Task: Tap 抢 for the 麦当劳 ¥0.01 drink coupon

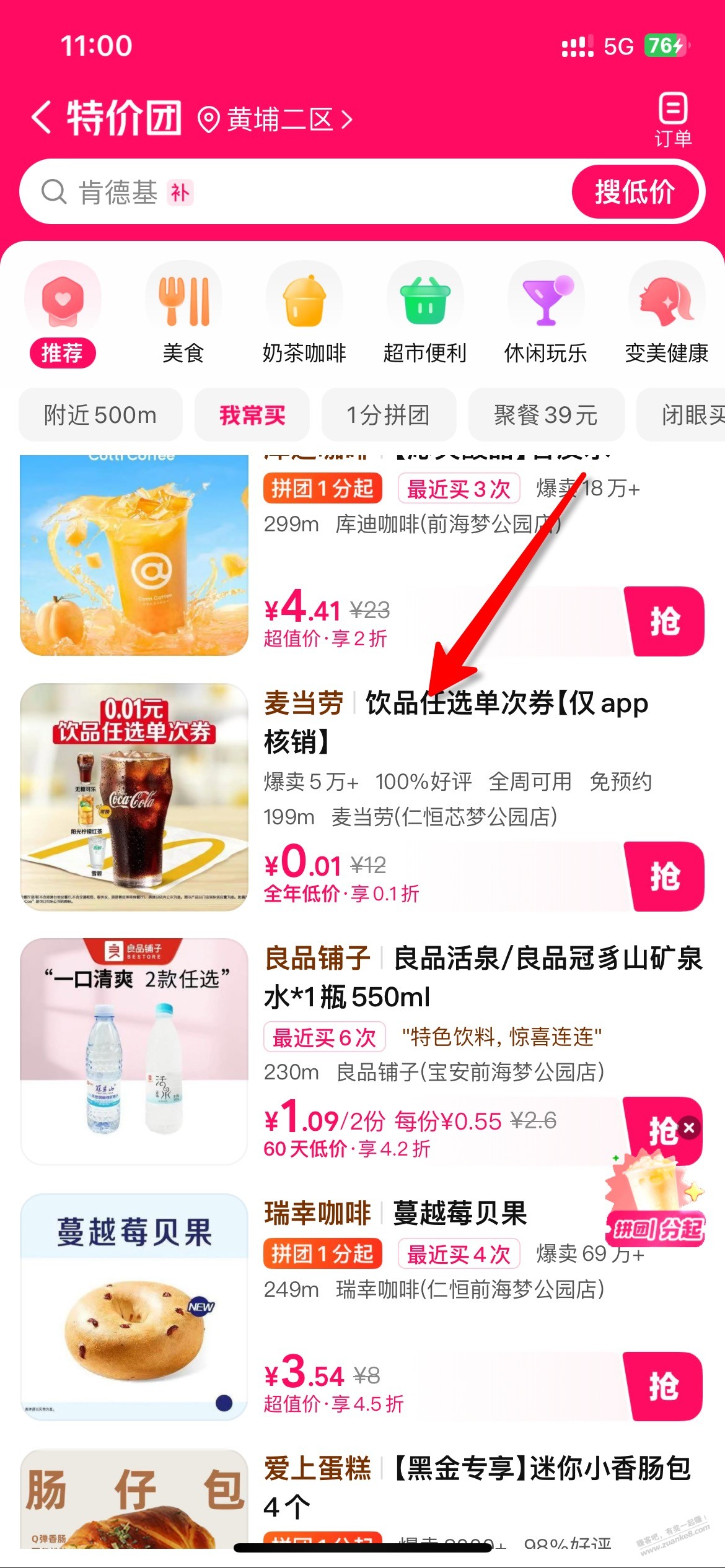Action: point(665,877)
